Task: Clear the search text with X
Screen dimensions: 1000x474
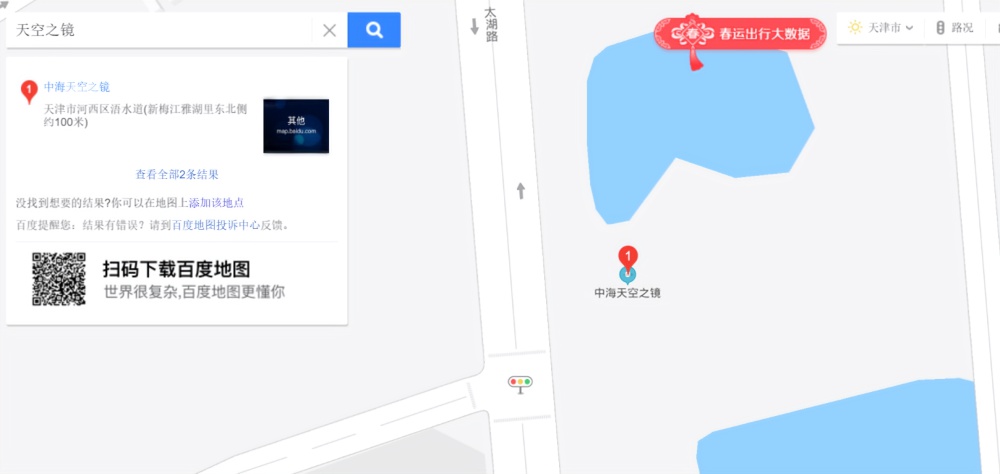Action: point(329,30)
